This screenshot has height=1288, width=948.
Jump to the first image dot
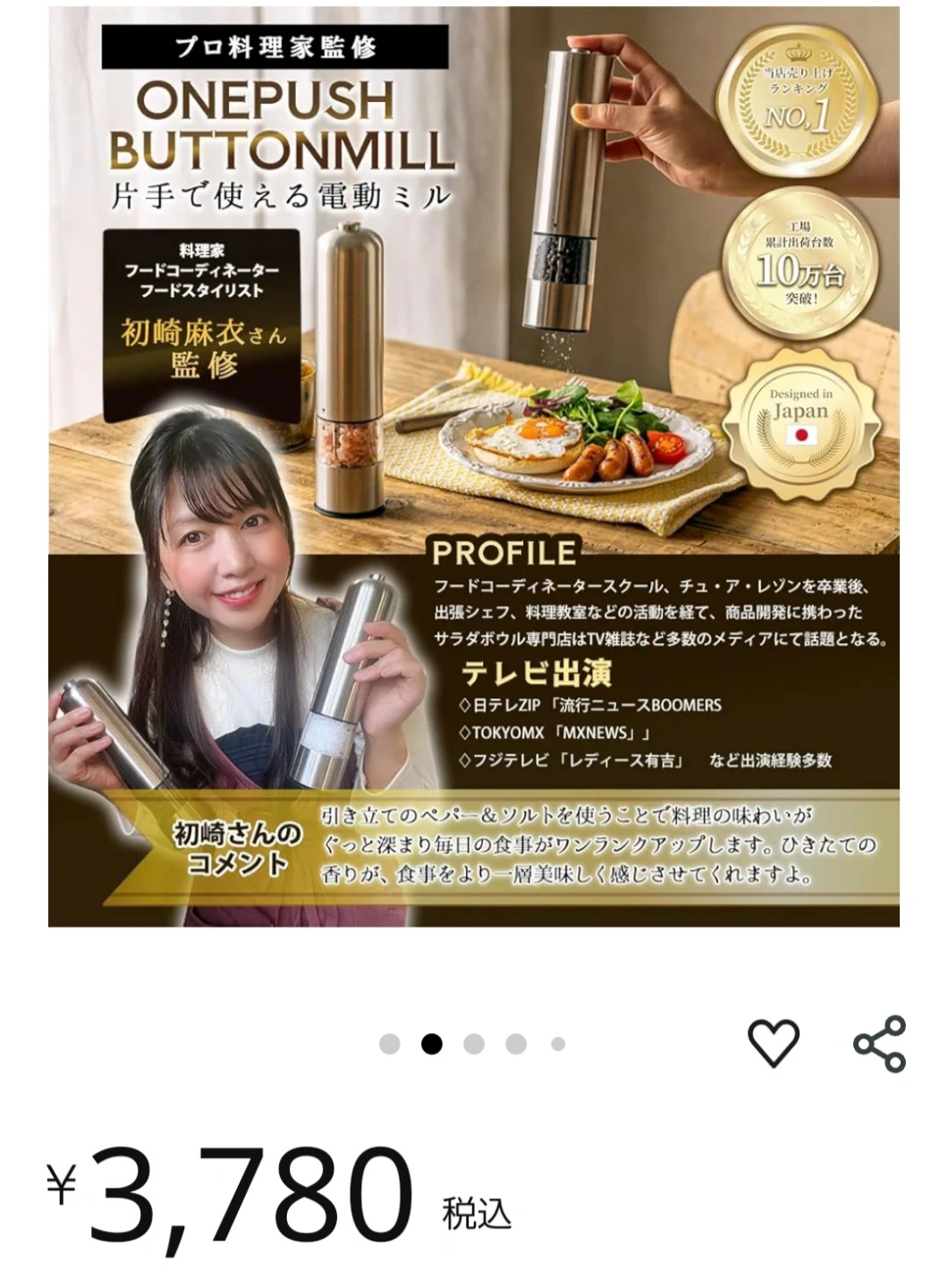coord(389,1044)
